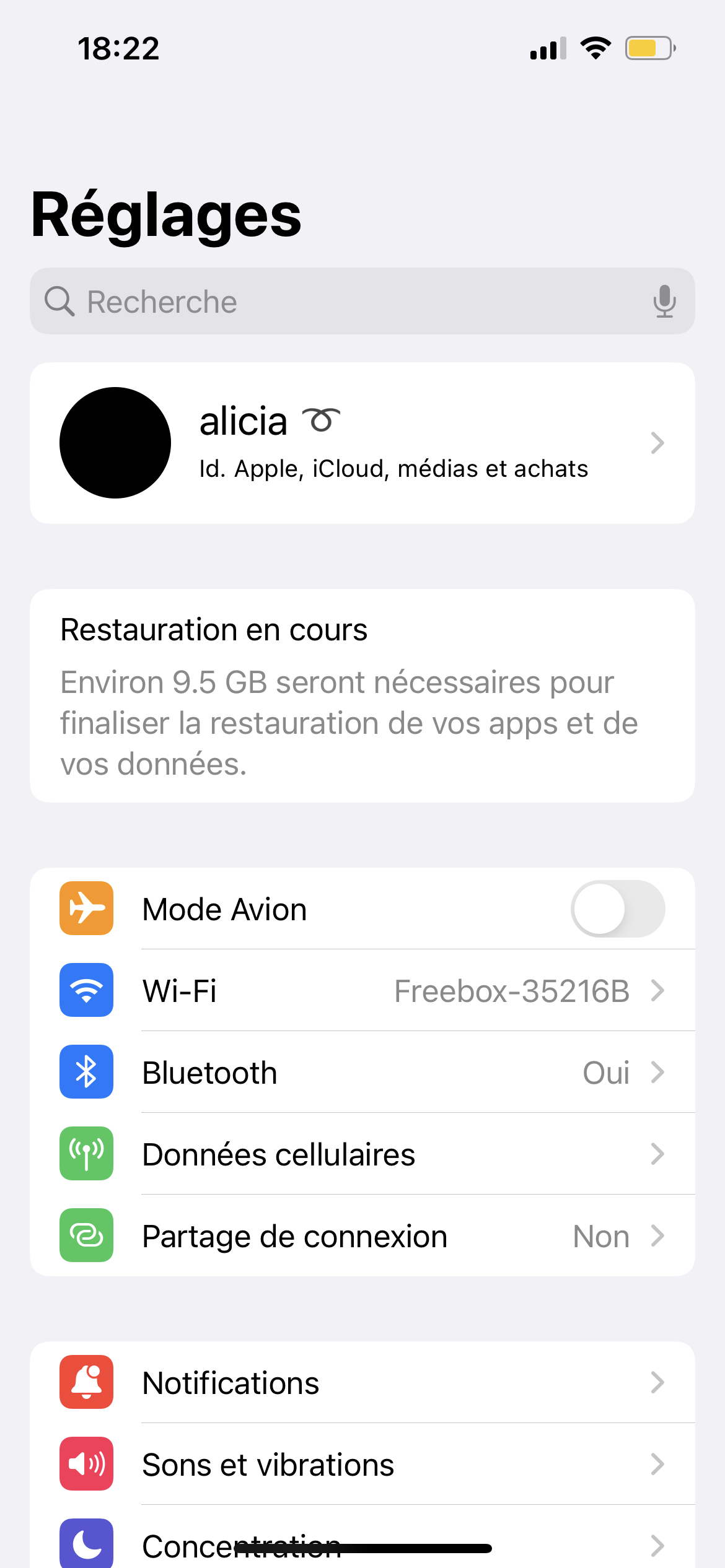Open the Restauration en cours card
The image size is (725, 1568).
tap(362, 695)
